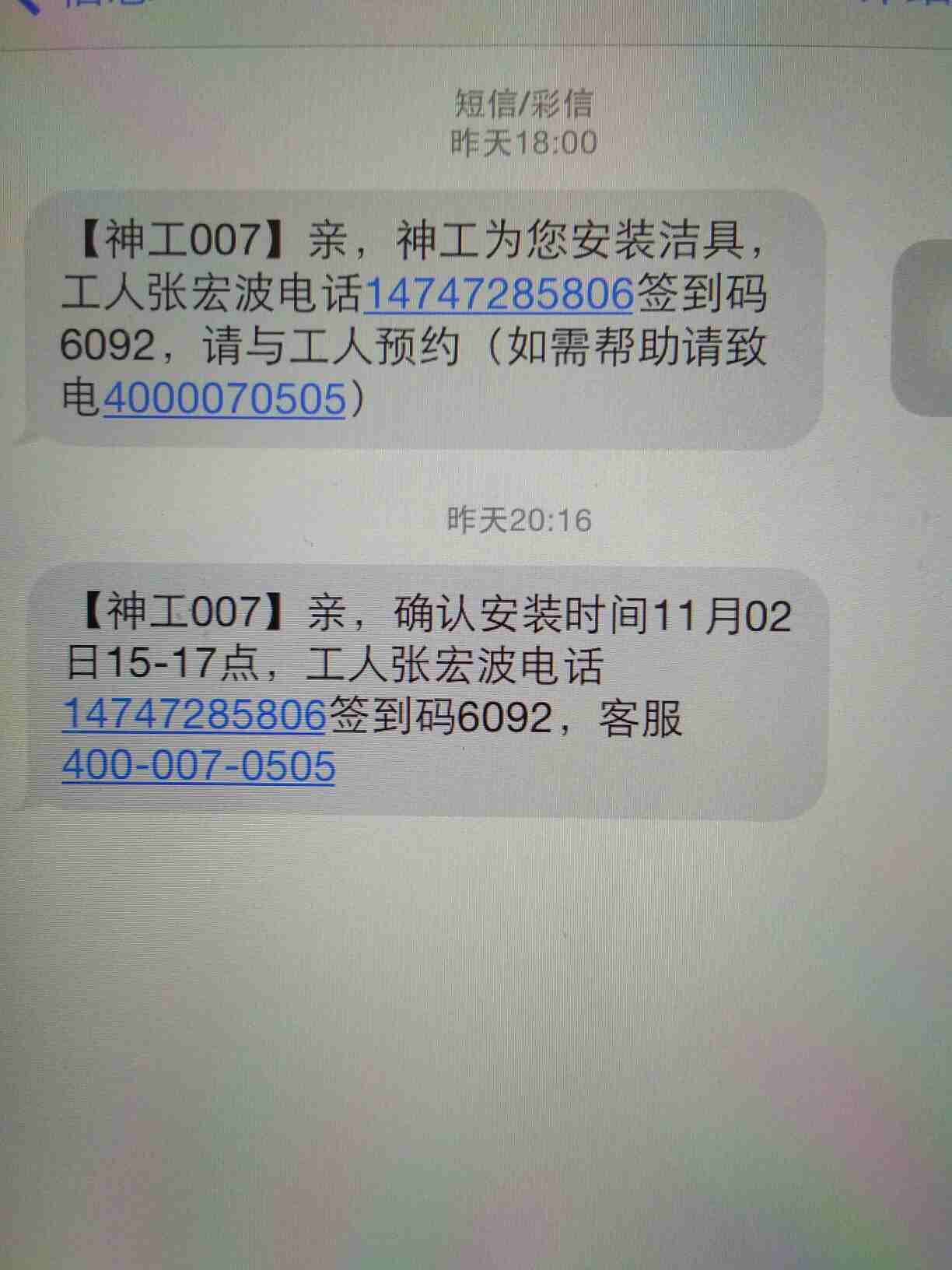Tap the help-line link 4000070505
This screenshot has height=1270, width=952.
click(224, 398)
